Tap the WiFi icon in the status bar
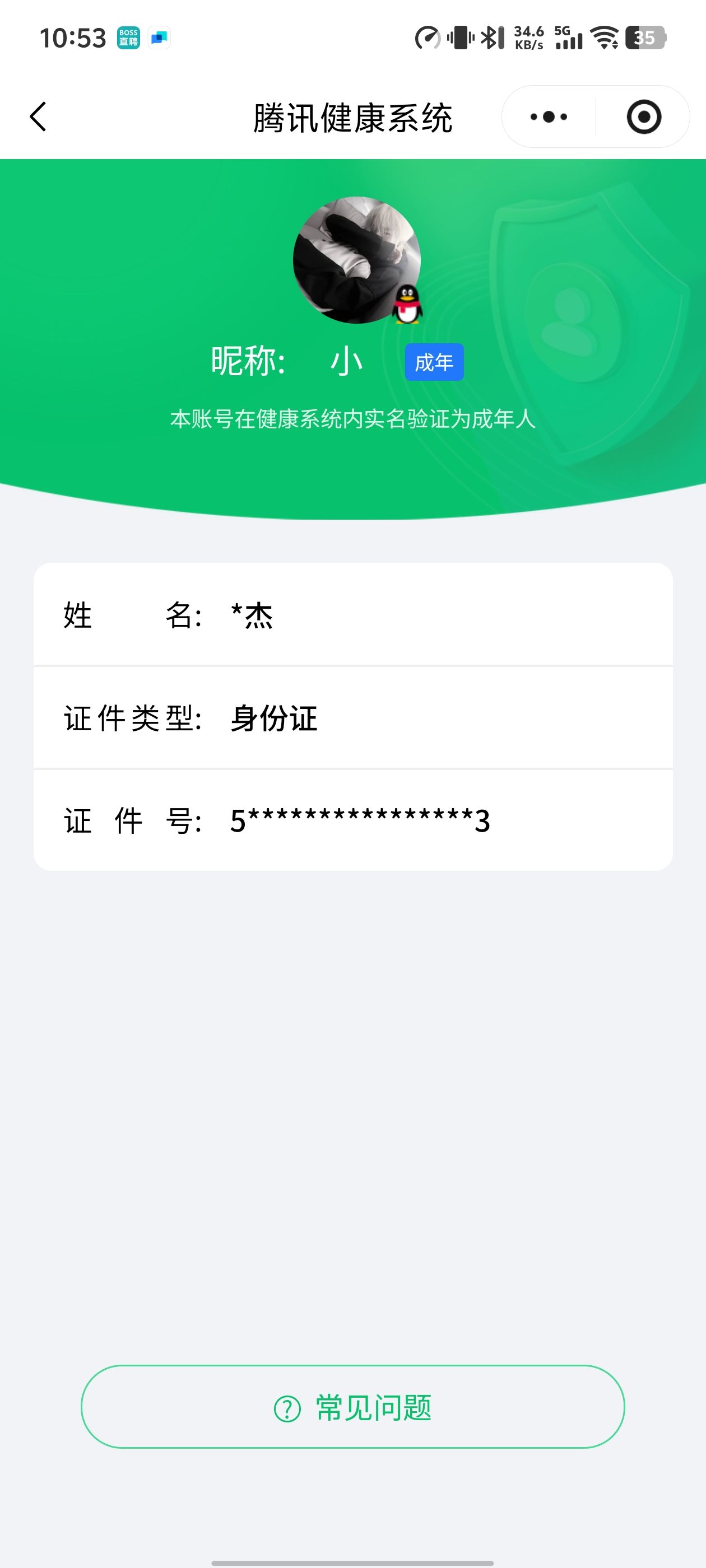The height and width of the screenshot is (1568, 706). [x=605, y=38]
